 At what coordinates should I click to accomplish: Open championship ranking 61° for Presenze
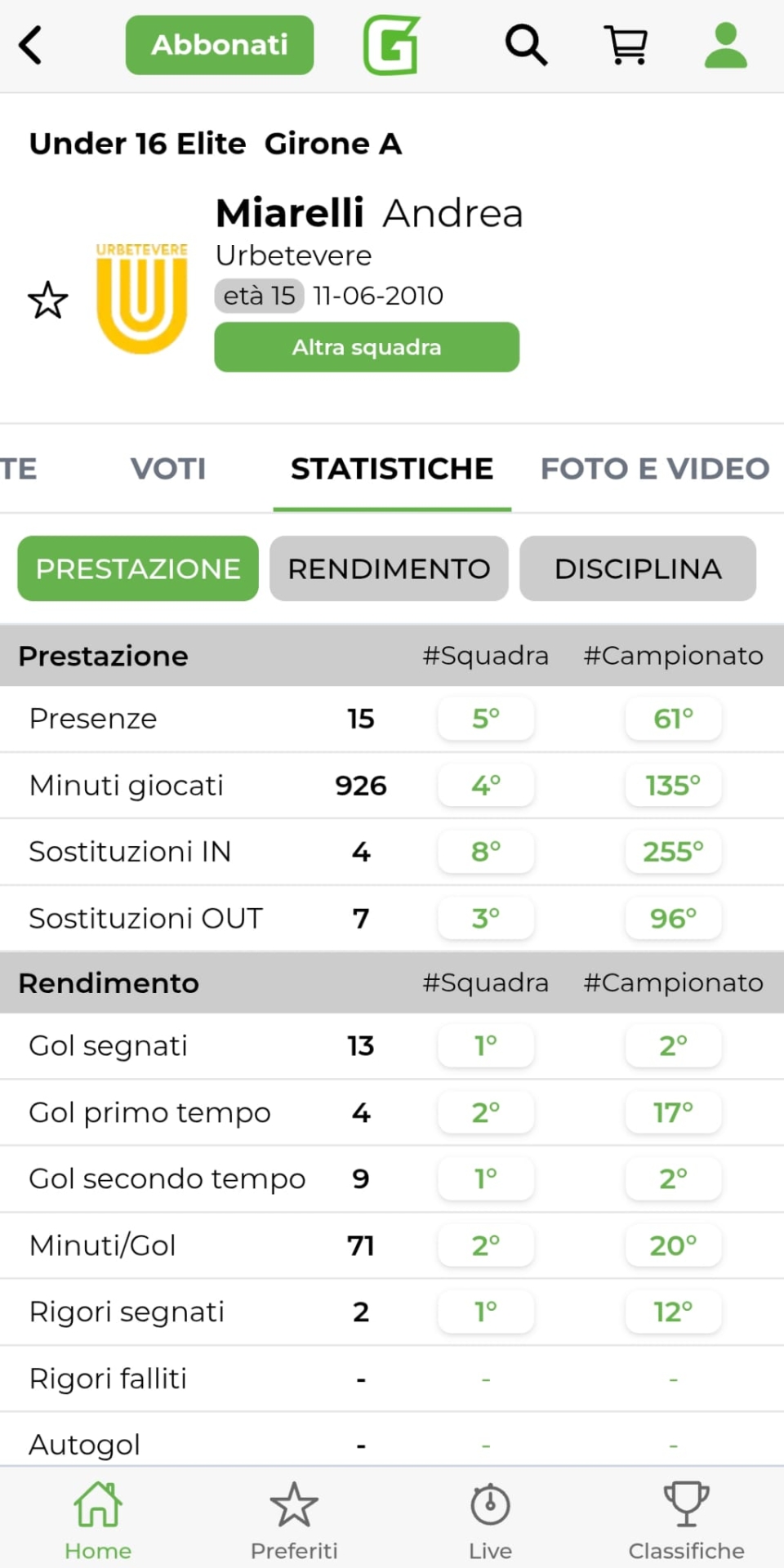click(673, 719)
